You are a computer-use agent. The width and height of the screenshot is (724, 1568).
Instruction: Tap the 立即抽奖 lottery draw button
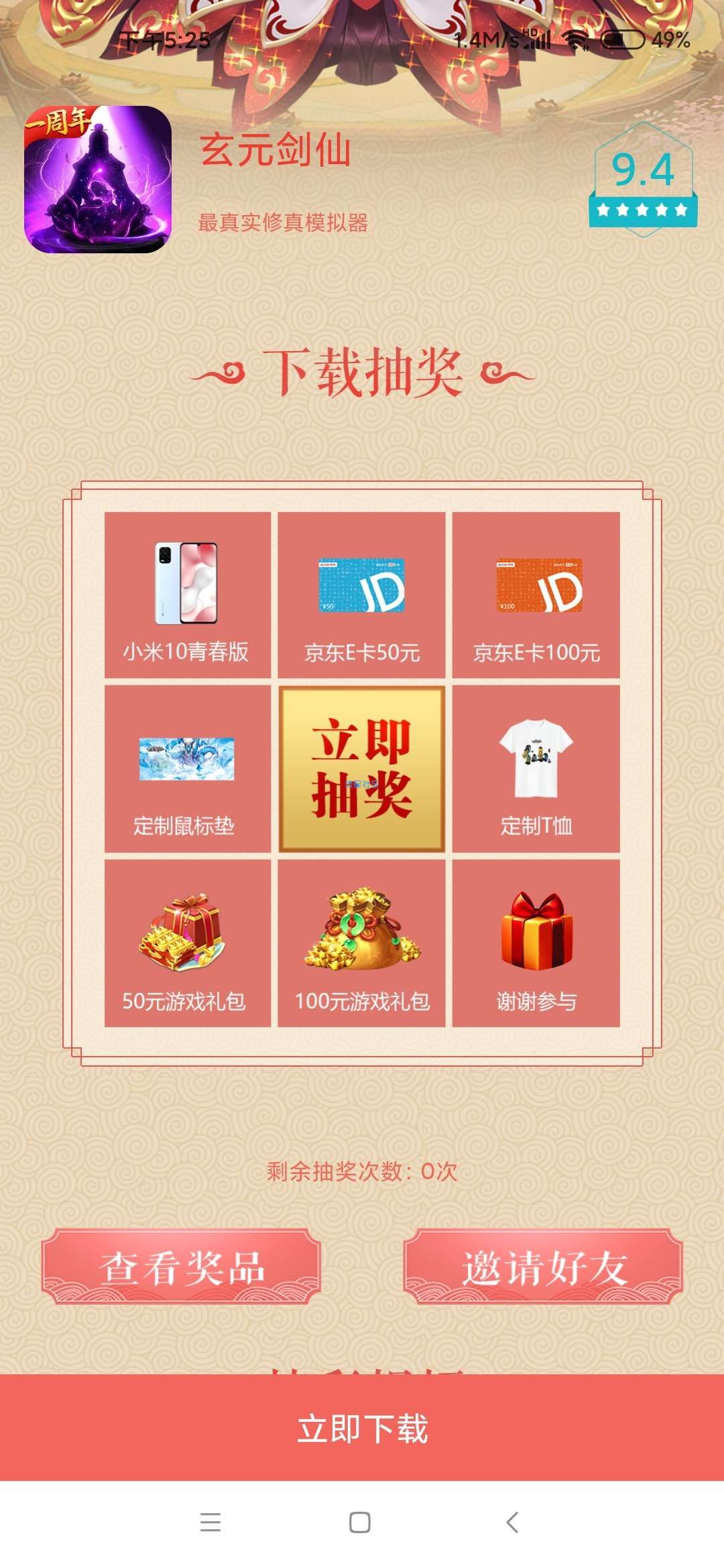[361, 769]
